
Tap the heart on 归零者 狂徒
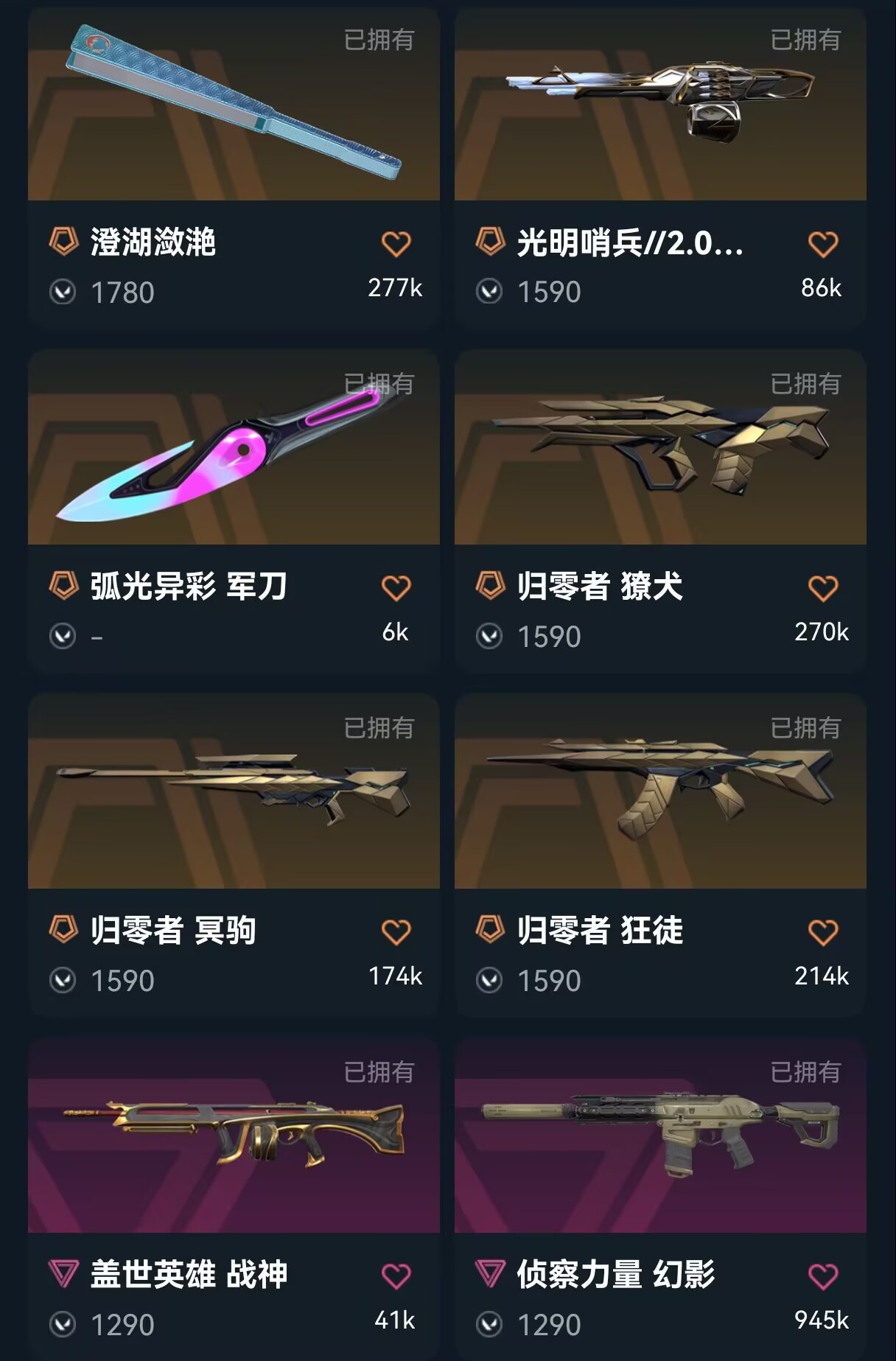[x=822, y=932]
